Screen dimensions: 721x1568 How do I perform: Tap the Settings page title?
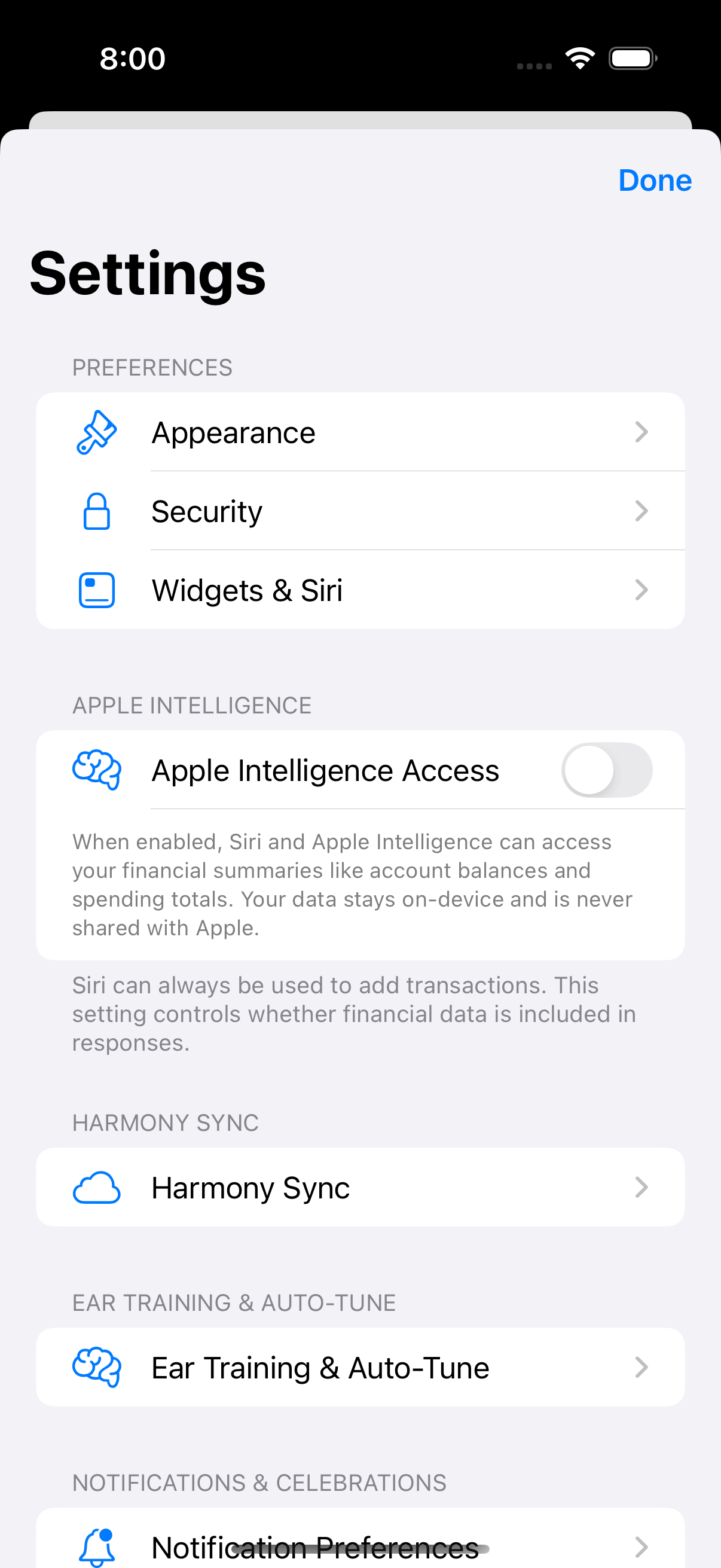(148, 274)
